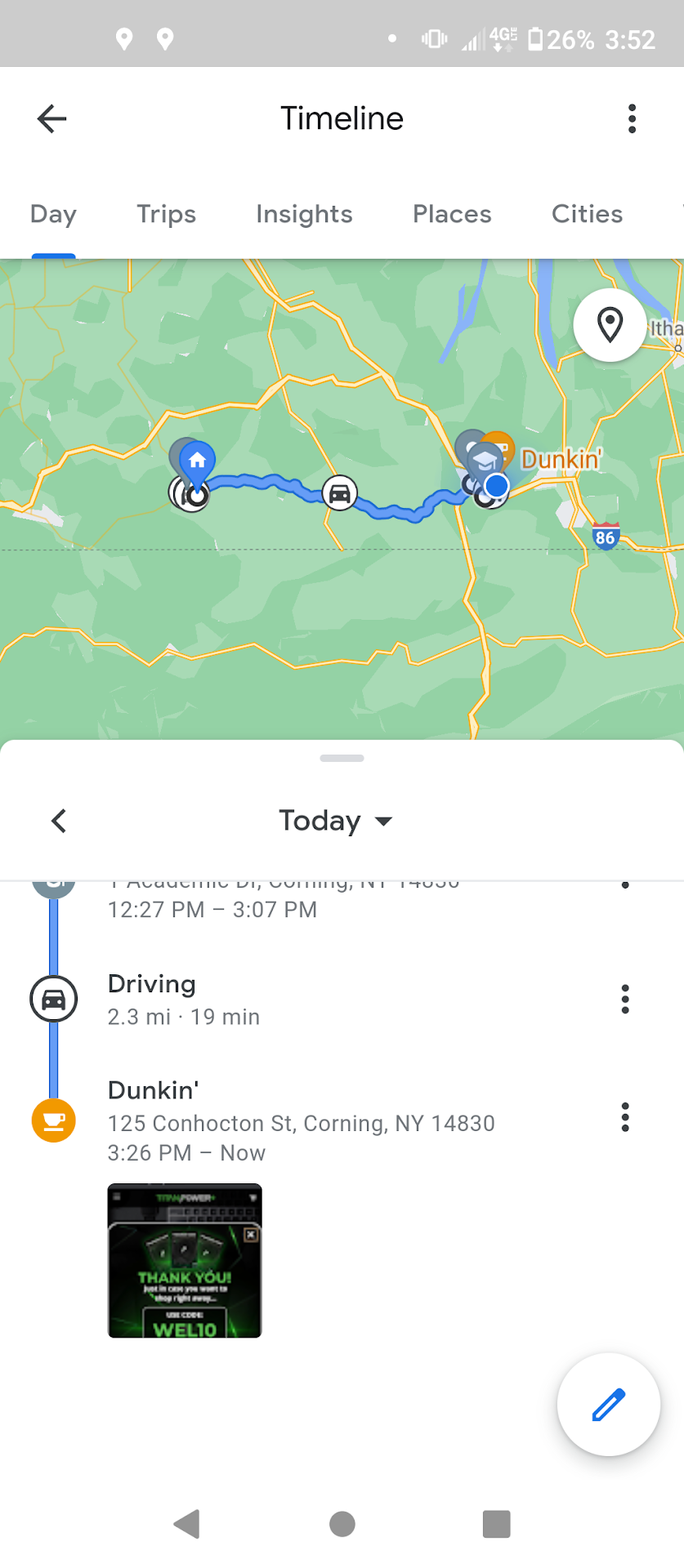The height and width of the screenshot is (1568, 684).
Task: Switch to the Places tab
Action: 452,214
